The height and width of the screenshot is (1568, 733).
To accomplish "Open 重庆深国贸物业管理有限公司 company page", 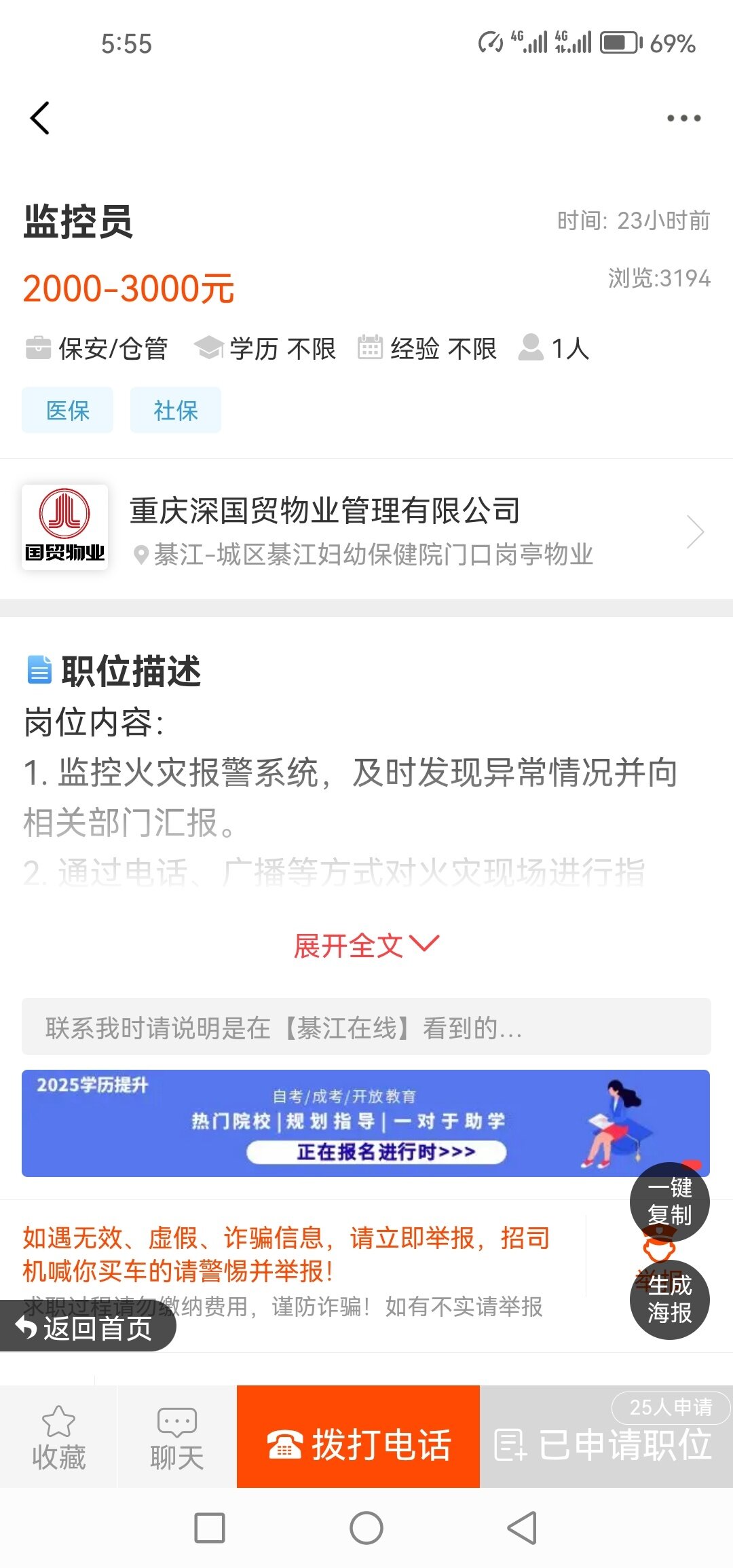I will click(x=366, y=529).
